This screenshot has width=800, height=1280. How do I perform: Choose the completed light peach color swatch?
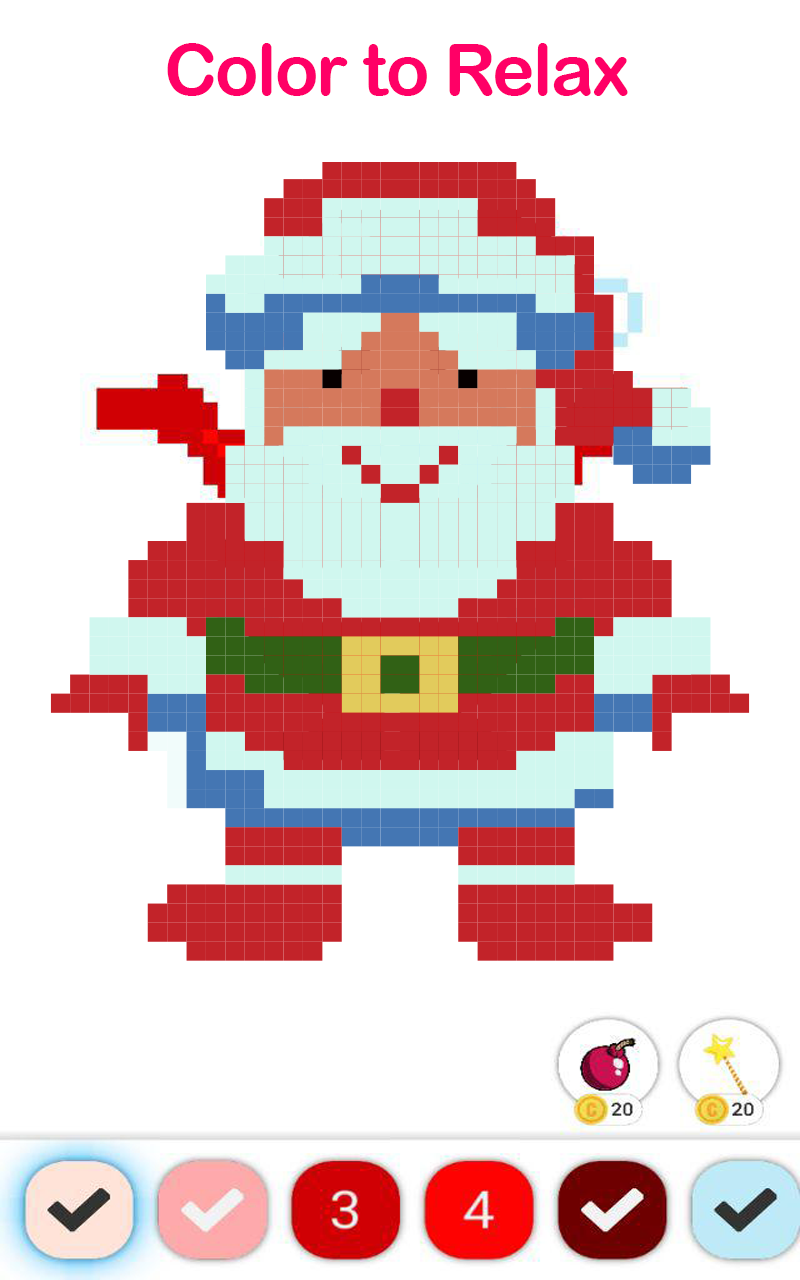pos(79,1210)
